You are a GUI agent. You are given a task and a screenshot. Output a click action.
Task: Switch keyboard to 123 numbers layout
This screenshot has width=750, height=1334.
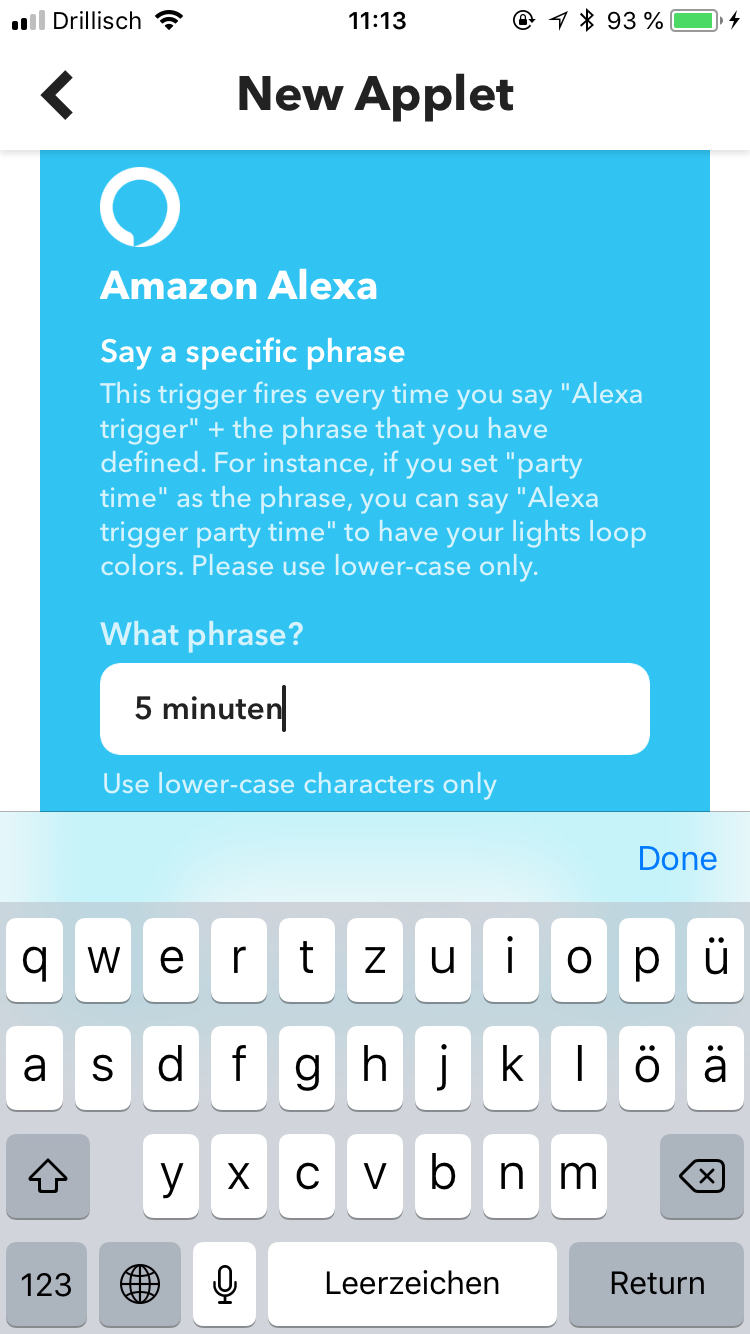click(x=46, y=1283)
